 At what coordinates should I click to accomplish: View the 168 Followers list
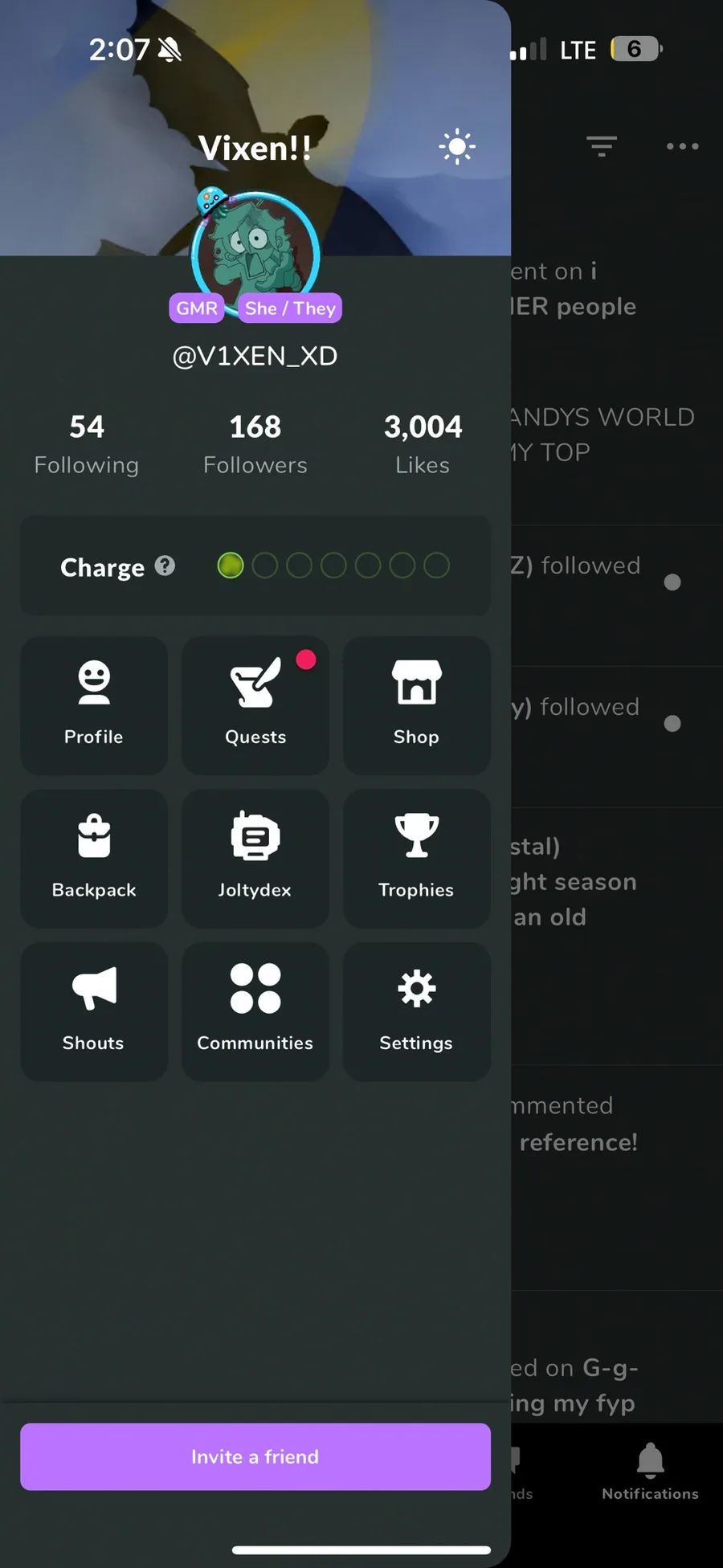(x=255, y=444)
